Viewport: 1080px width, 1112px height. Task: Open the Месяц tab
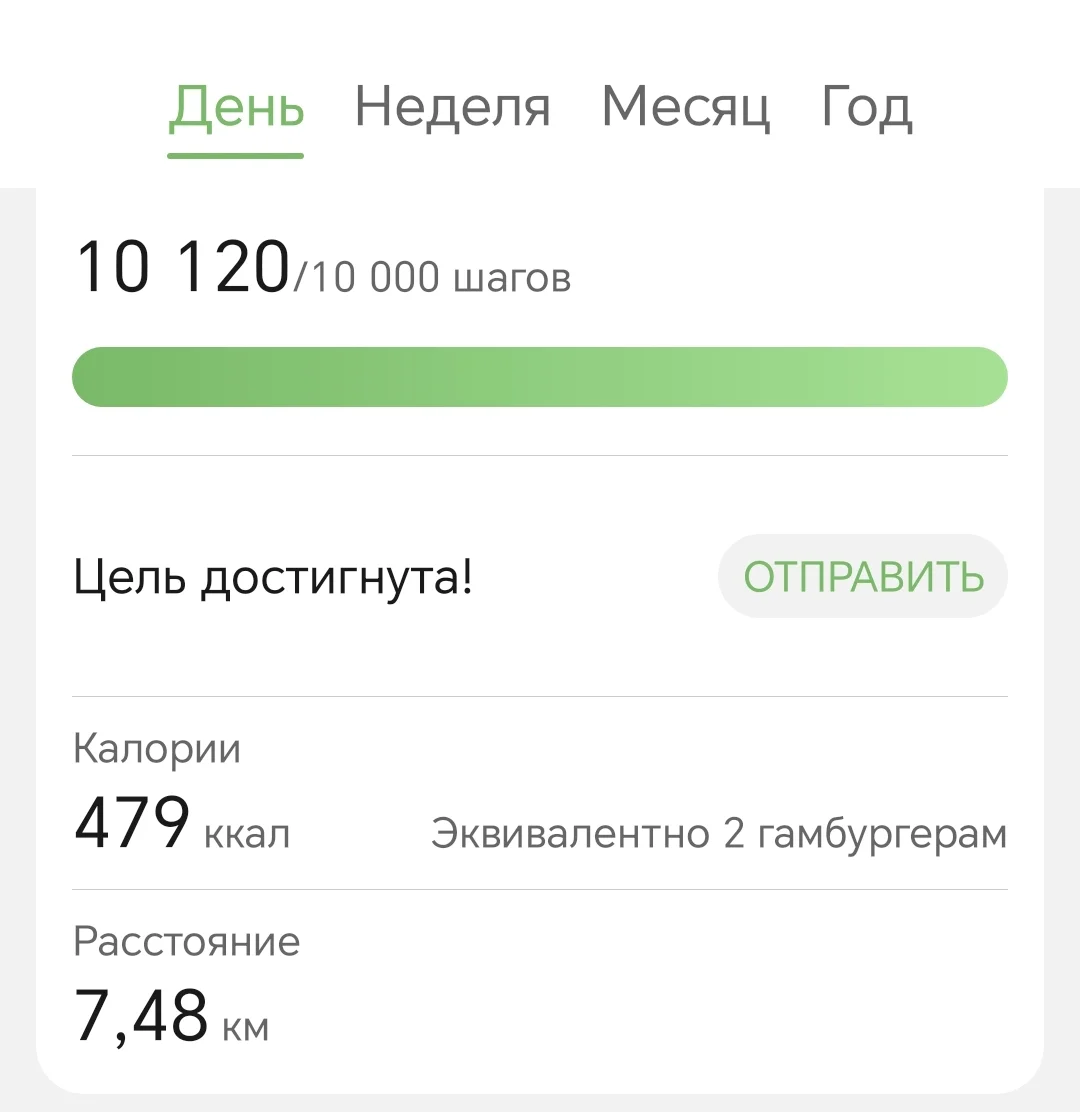pyautogui.click(x=685, y=108)
